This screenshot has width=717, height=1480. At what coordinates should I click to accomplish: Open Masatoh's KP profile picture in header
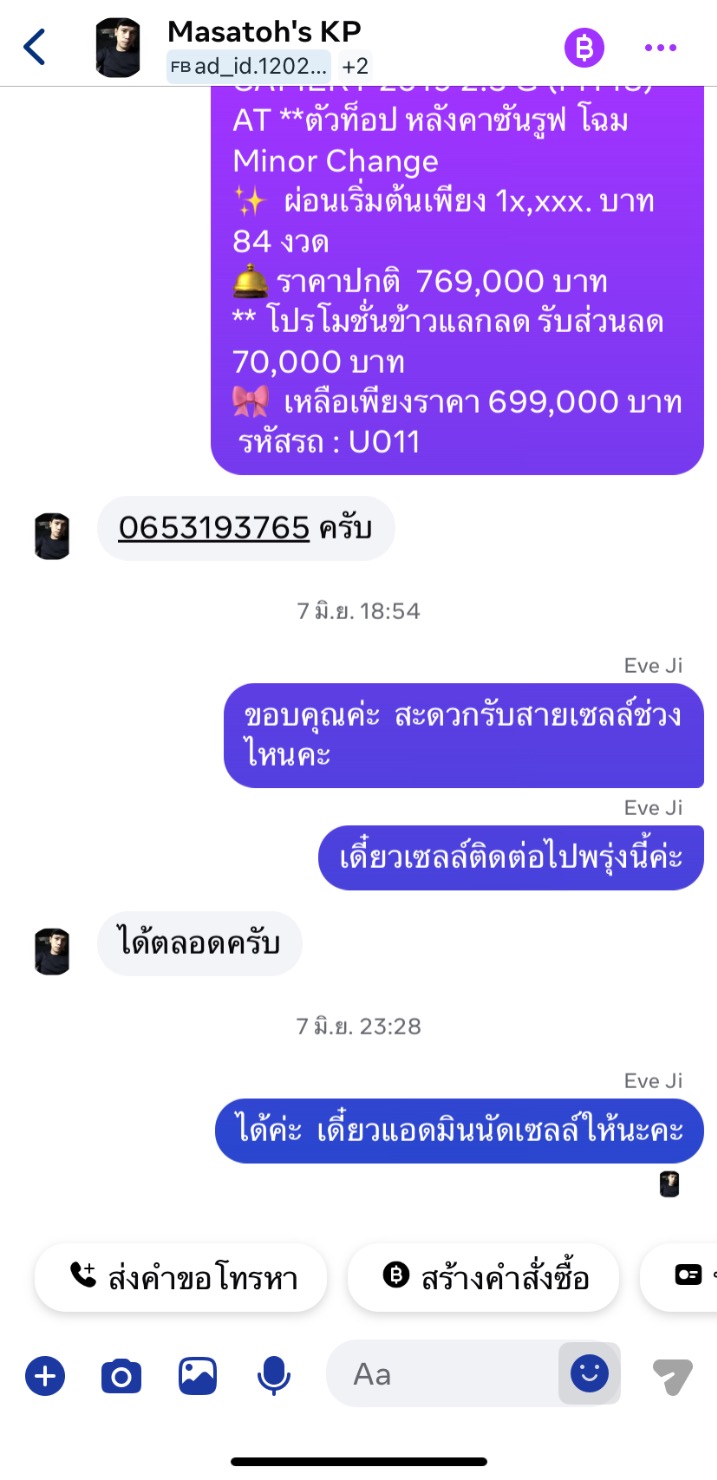coord(118,47)
